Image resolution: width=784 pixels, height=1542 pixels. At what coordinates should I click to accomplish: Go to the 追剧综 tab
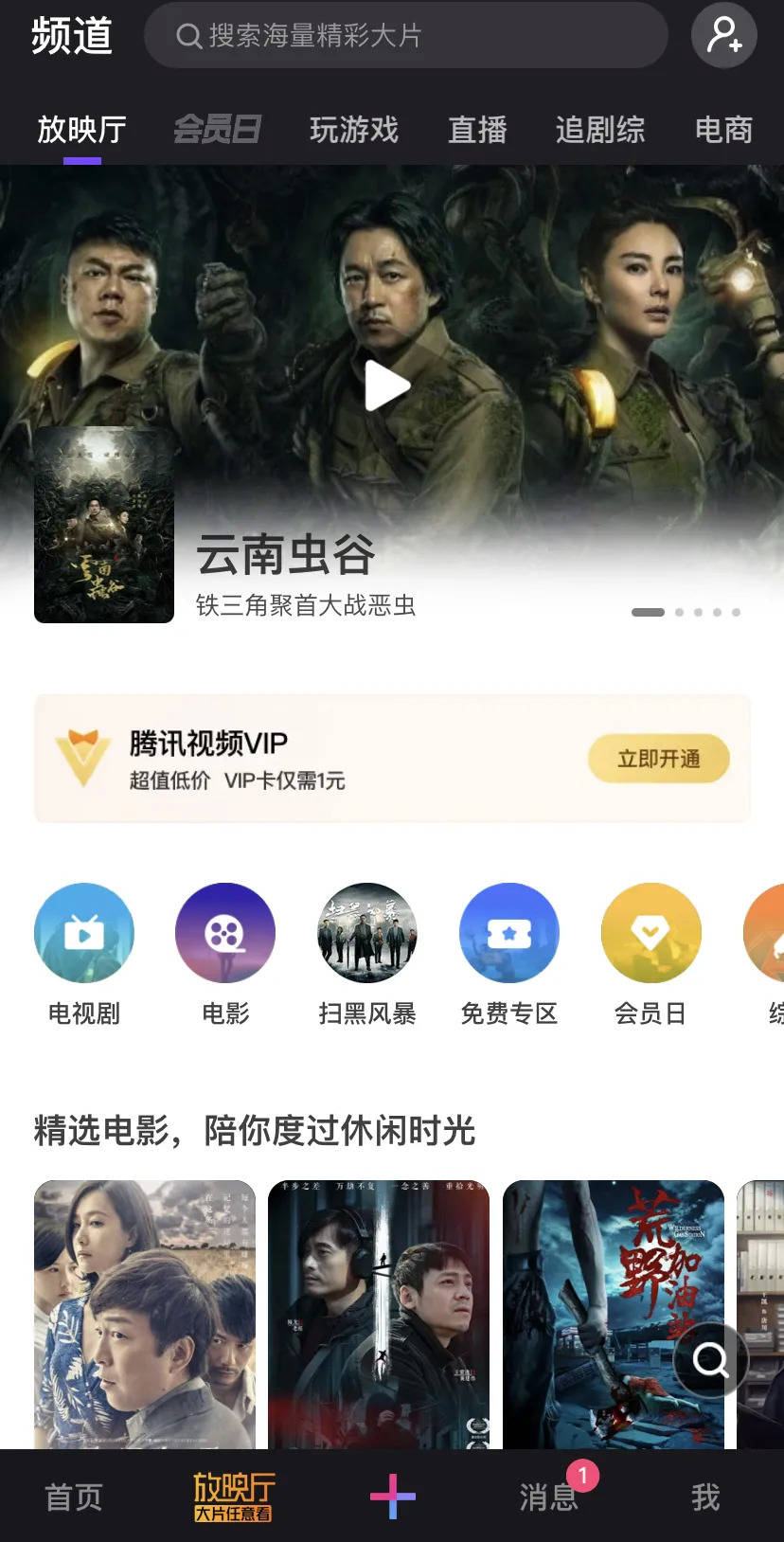pyautogui.click(x=600, y=130)
